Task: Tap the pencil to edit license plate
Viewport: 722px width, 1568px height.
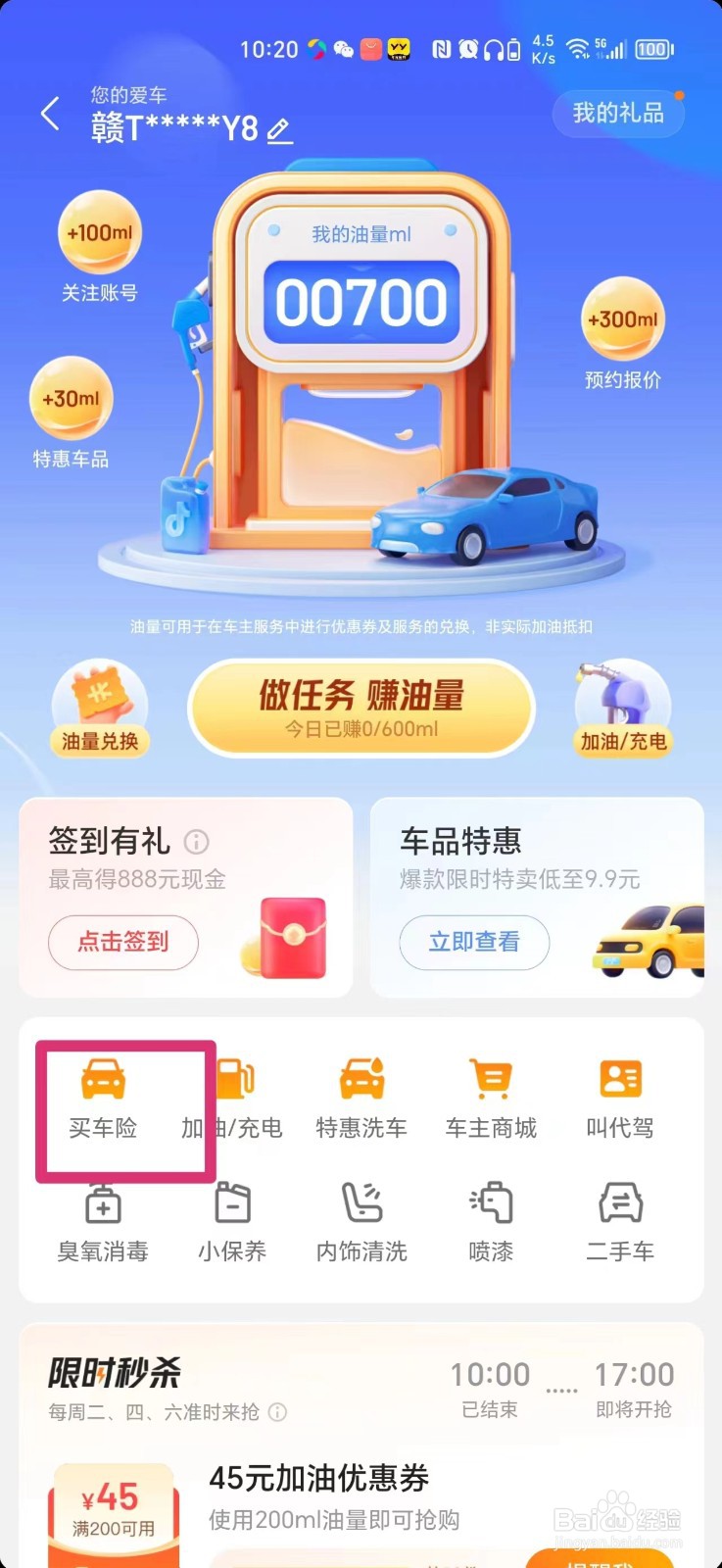Action: (279, 129)
